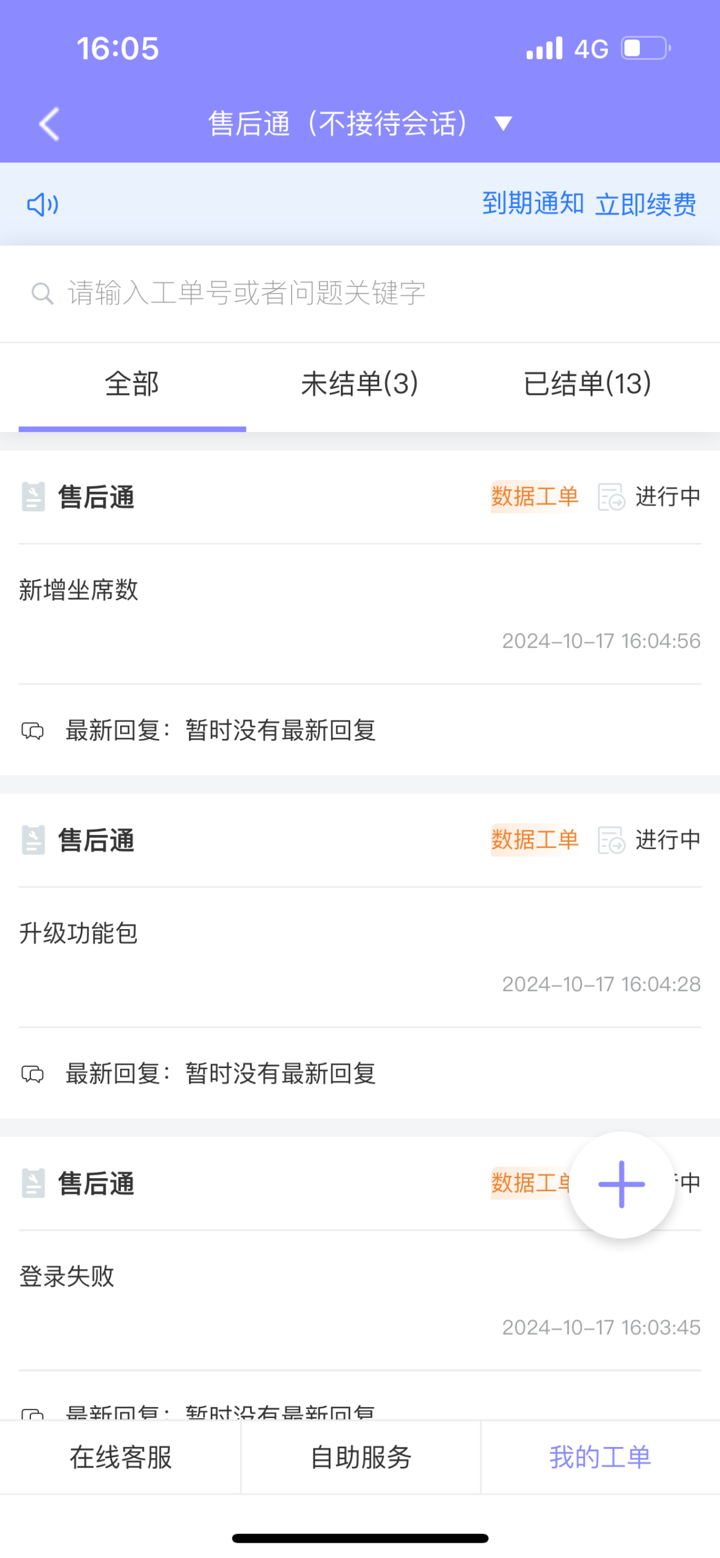Select the 全部 filter tab

(131, 385)
